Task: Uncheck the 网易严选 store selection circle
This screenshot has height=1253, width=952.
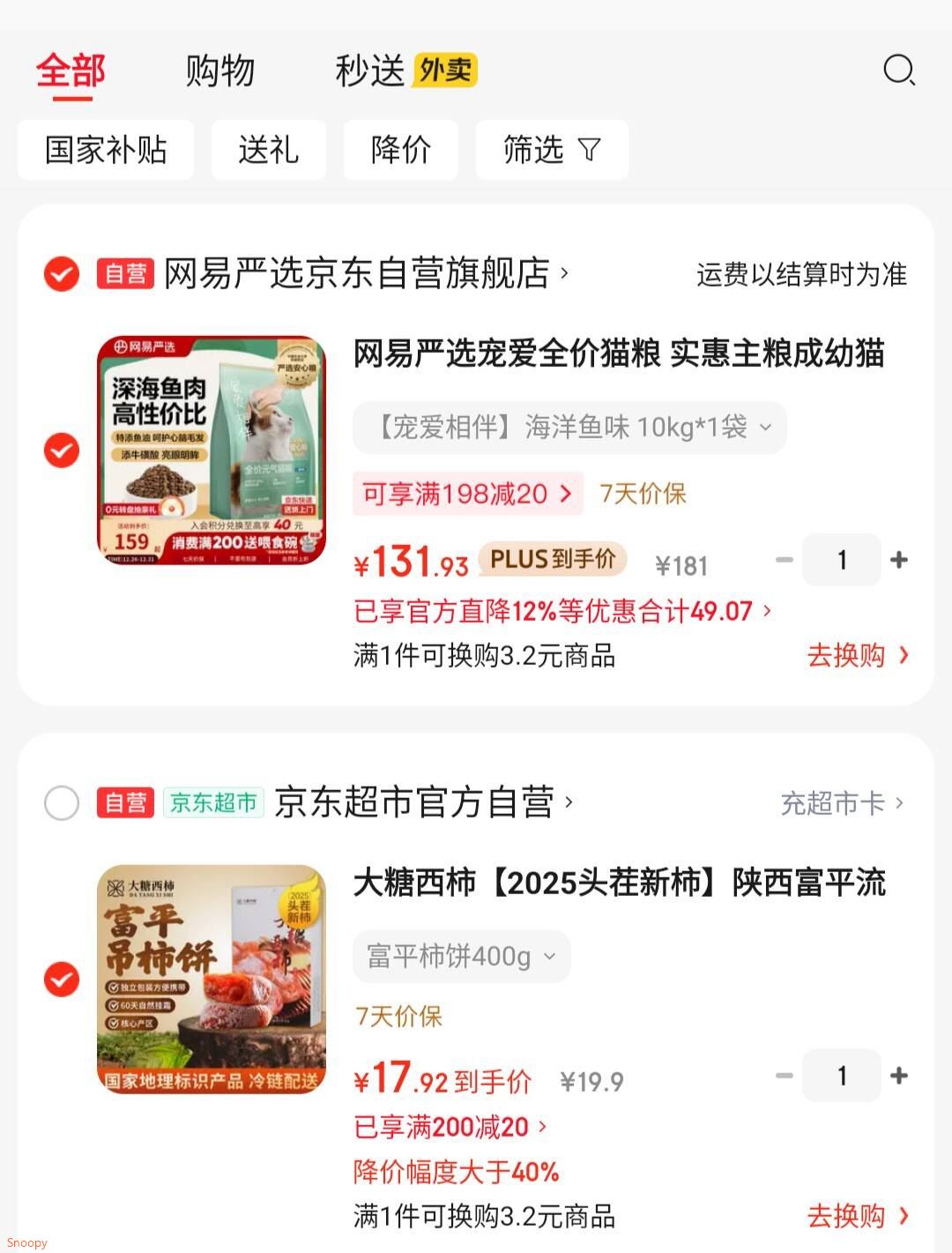Action: coord(61,273)
